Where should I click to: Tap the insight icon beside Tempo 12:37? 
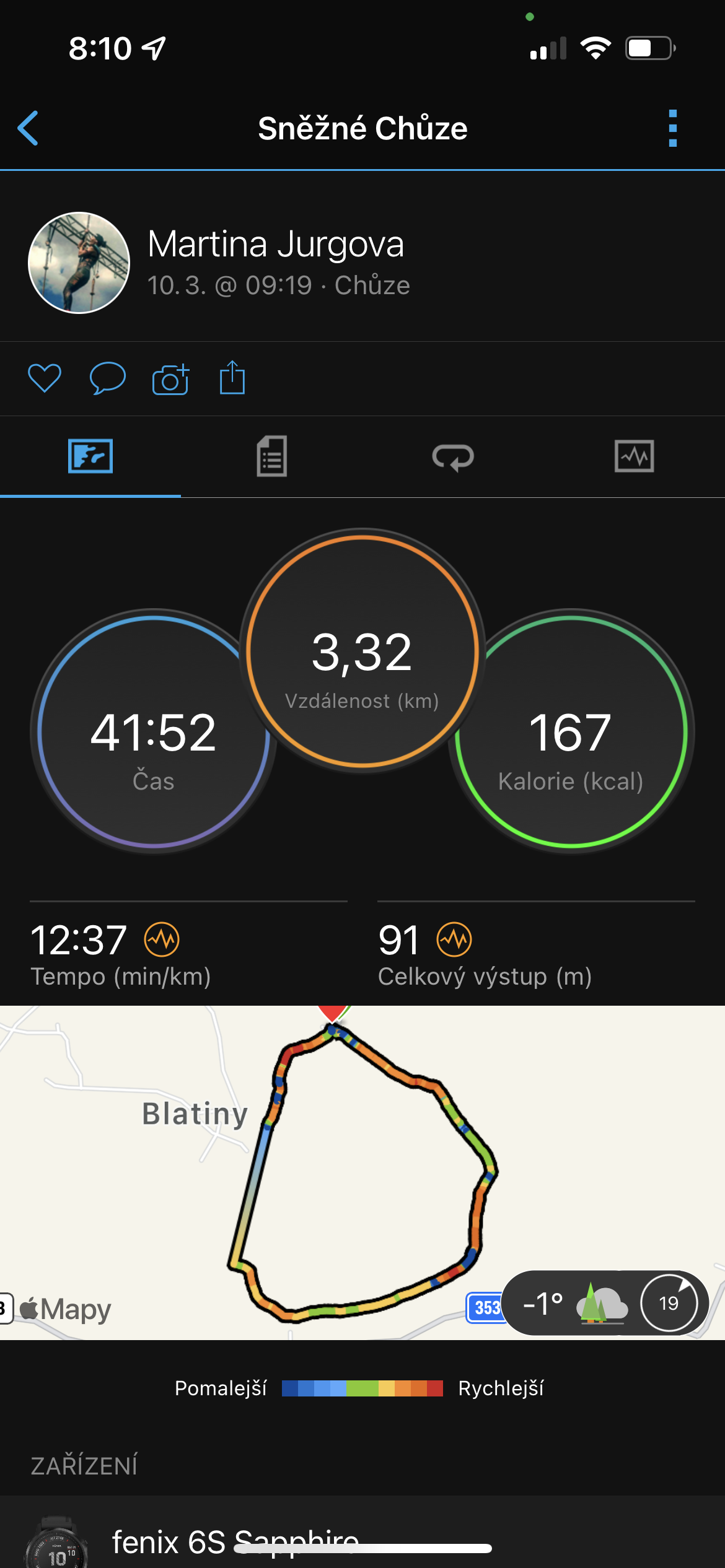[x=162, y=939]
